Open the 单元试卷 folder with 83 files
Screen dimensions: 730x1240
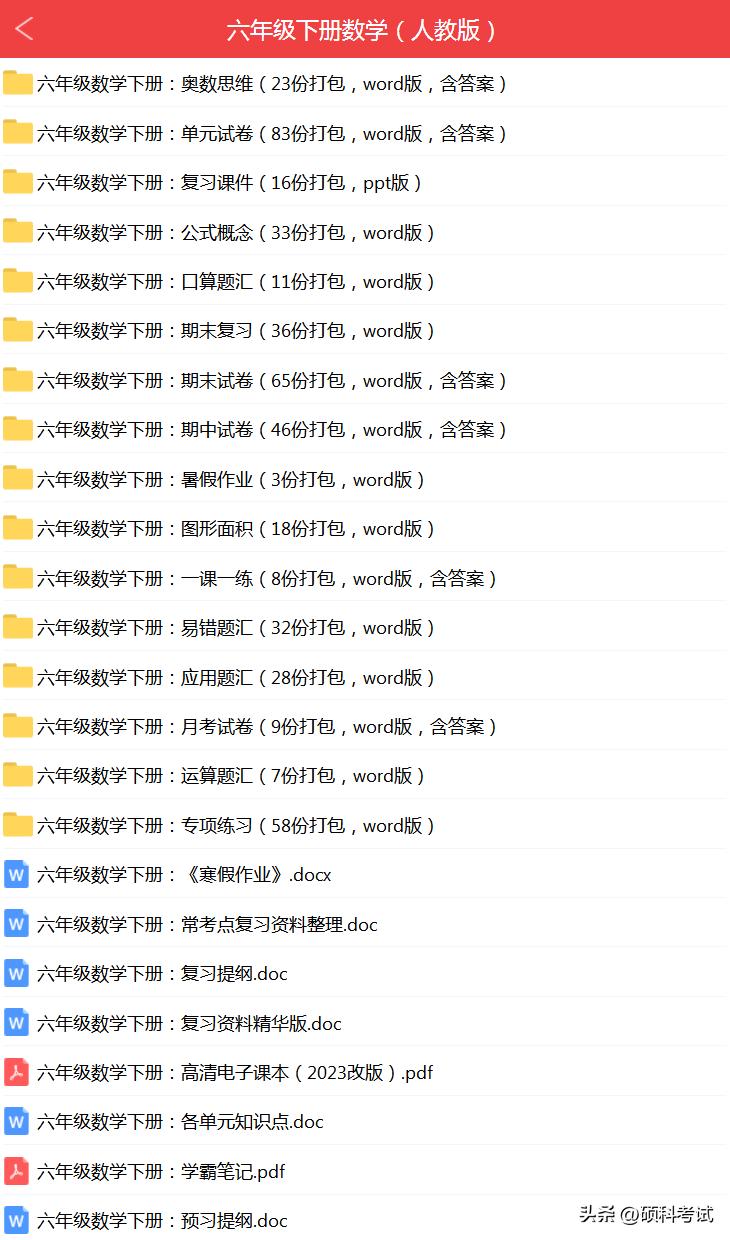click(x=270, y=133)
